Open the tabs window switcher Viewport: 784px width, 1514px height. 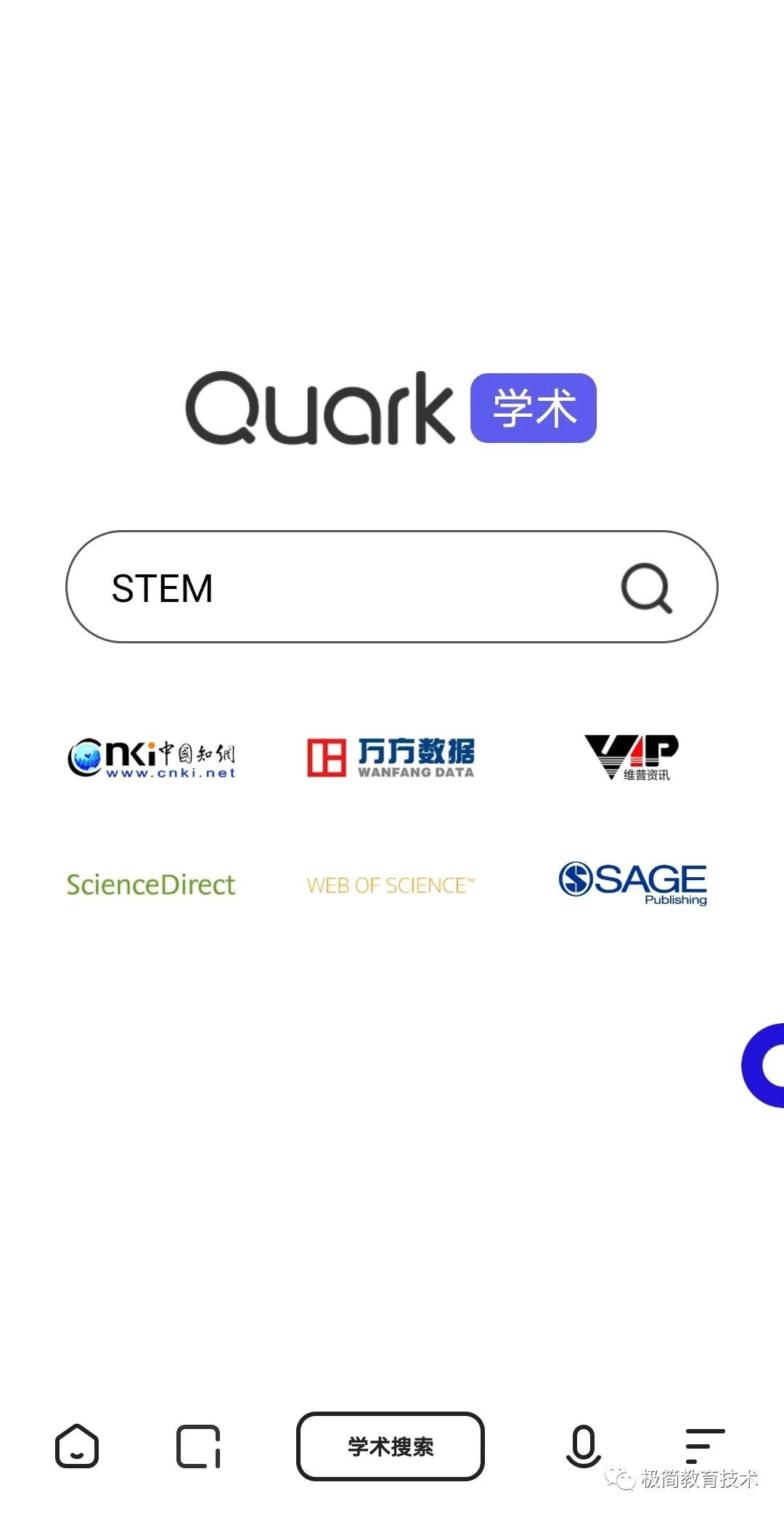pyautogui.click(x=198, y=1446)
